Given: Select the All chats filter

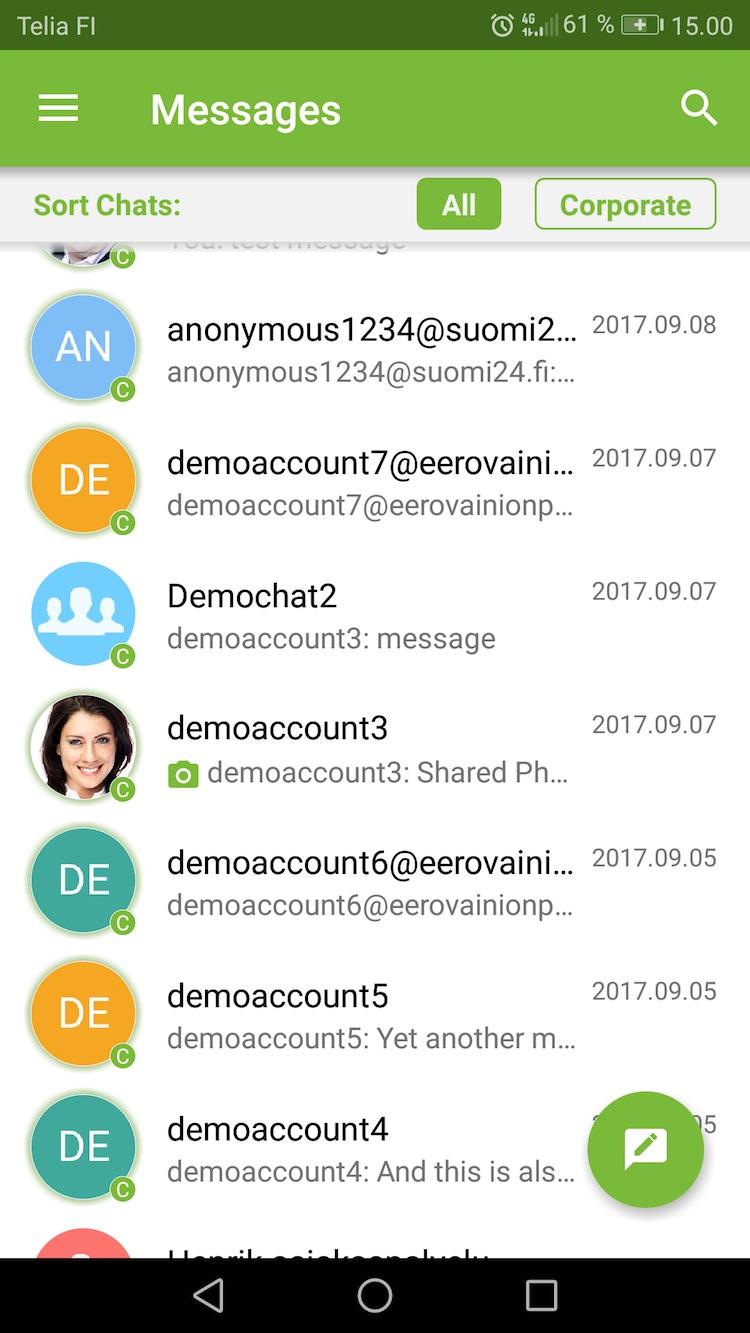Looking at the screenshot, I should tap(458, 205).
